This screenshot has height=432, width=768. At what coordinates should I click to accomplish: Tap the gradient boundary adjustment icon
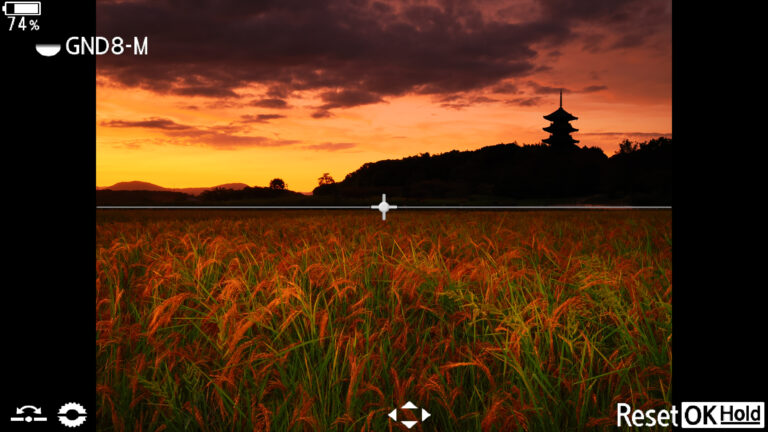(28, 414)
